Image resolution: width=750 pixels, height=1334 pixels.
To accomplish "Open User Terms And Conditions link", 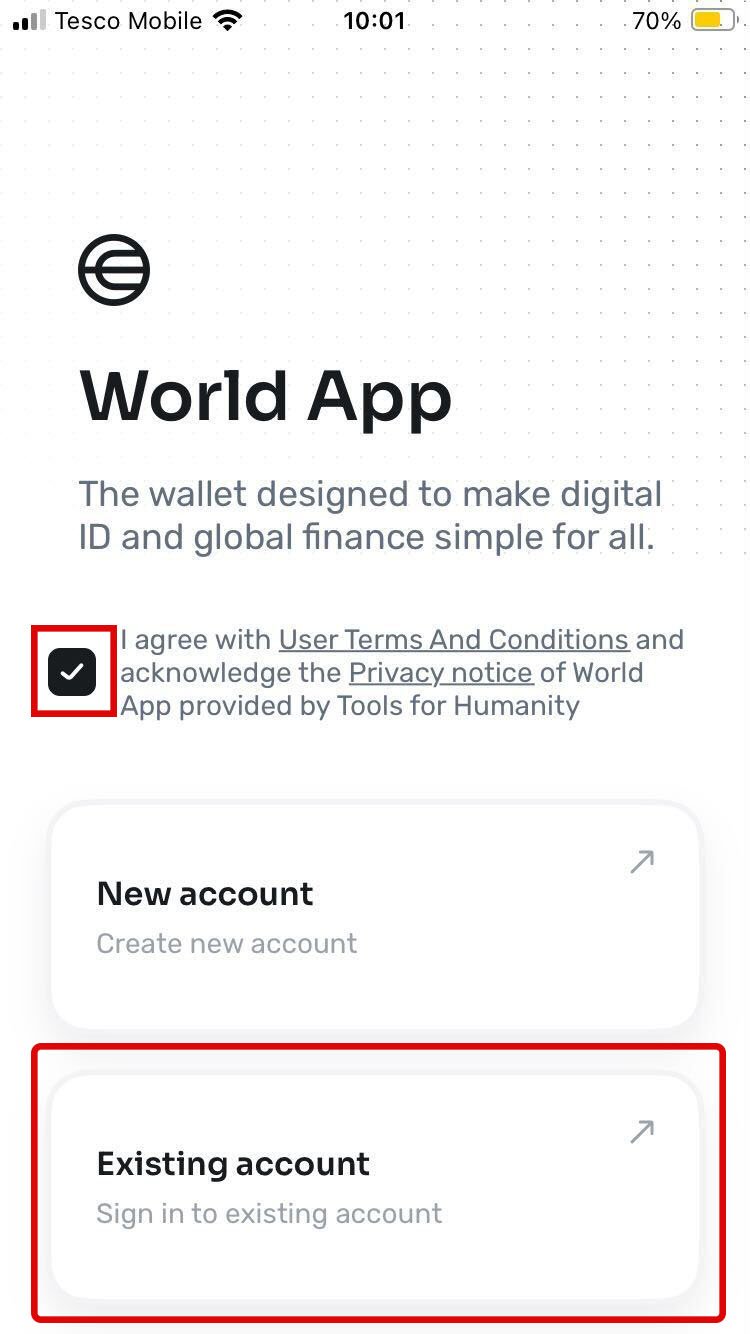I will click(x=453, y=640).
